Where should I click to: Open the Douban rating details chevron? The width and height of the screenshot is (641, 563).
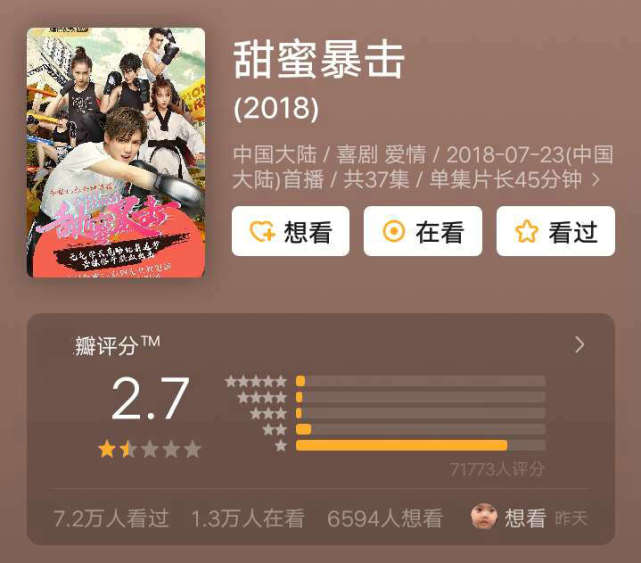[580, 345]
